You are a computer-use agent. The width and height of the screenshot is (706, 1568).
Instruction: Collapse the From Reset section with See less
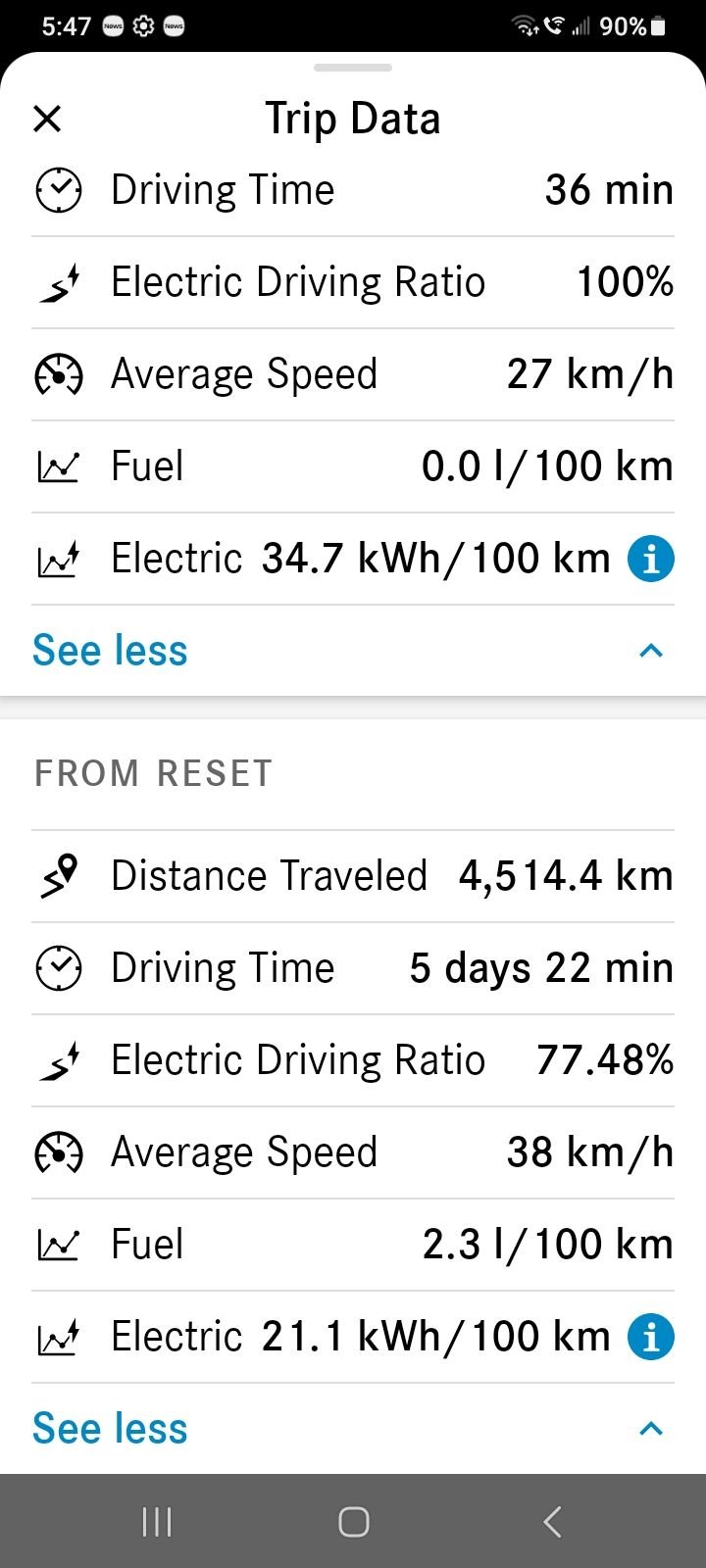coord(110,1429)
